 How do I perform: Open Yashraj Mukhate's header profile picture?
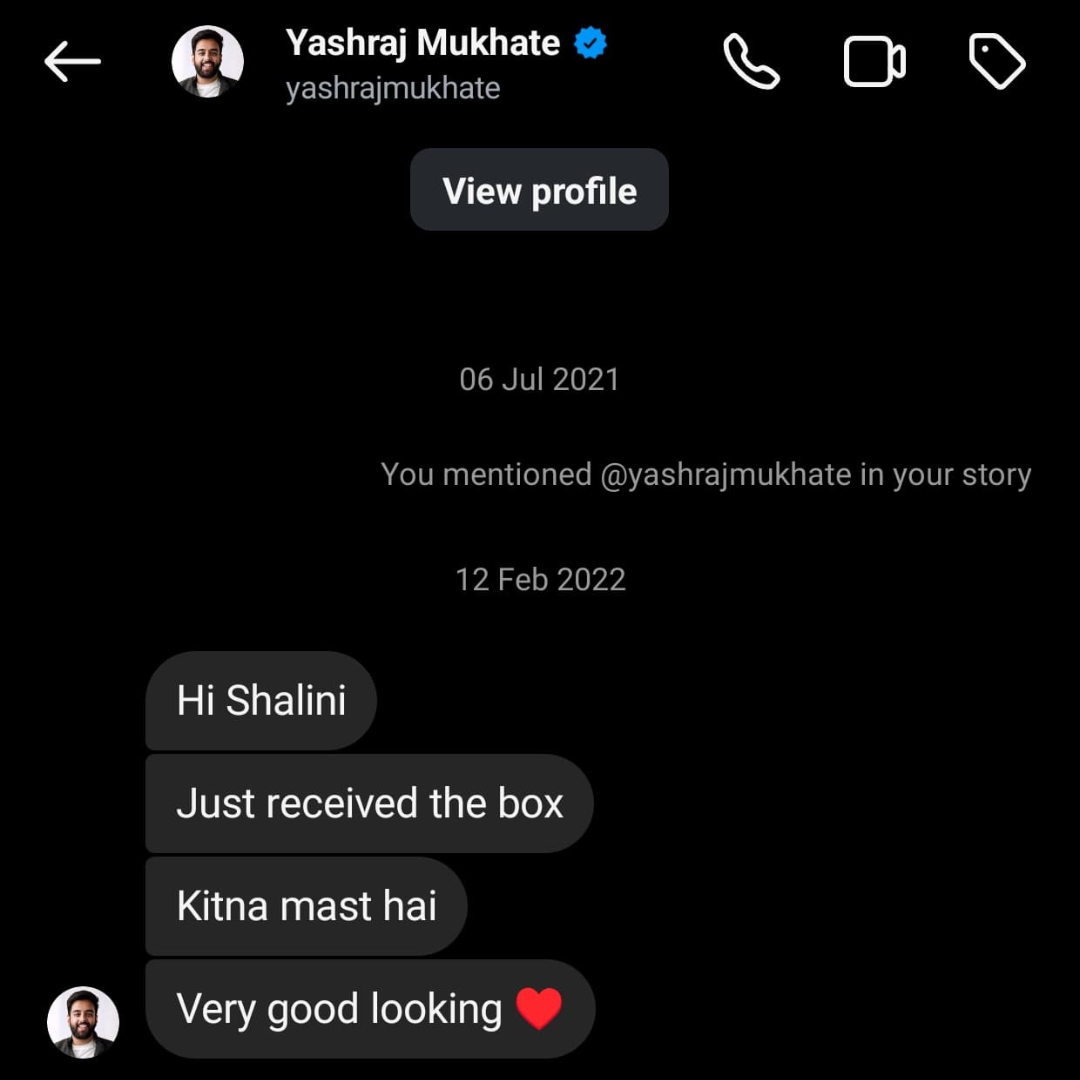tap(208, 62)
